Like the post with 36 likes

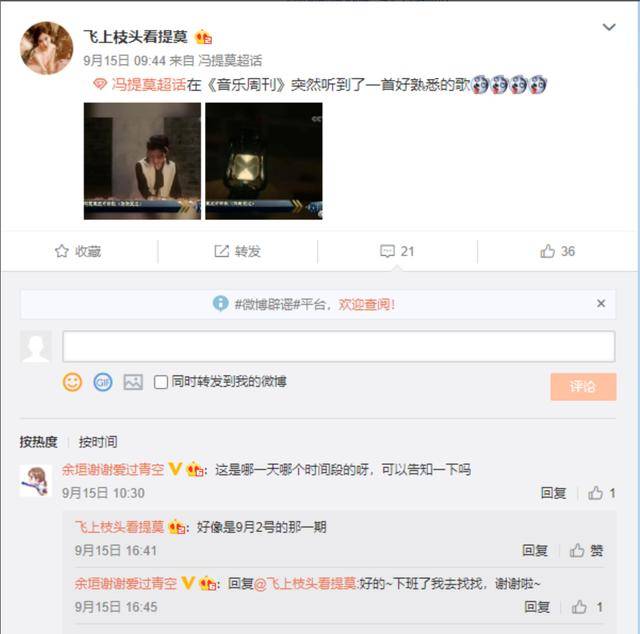pos(557,251)
